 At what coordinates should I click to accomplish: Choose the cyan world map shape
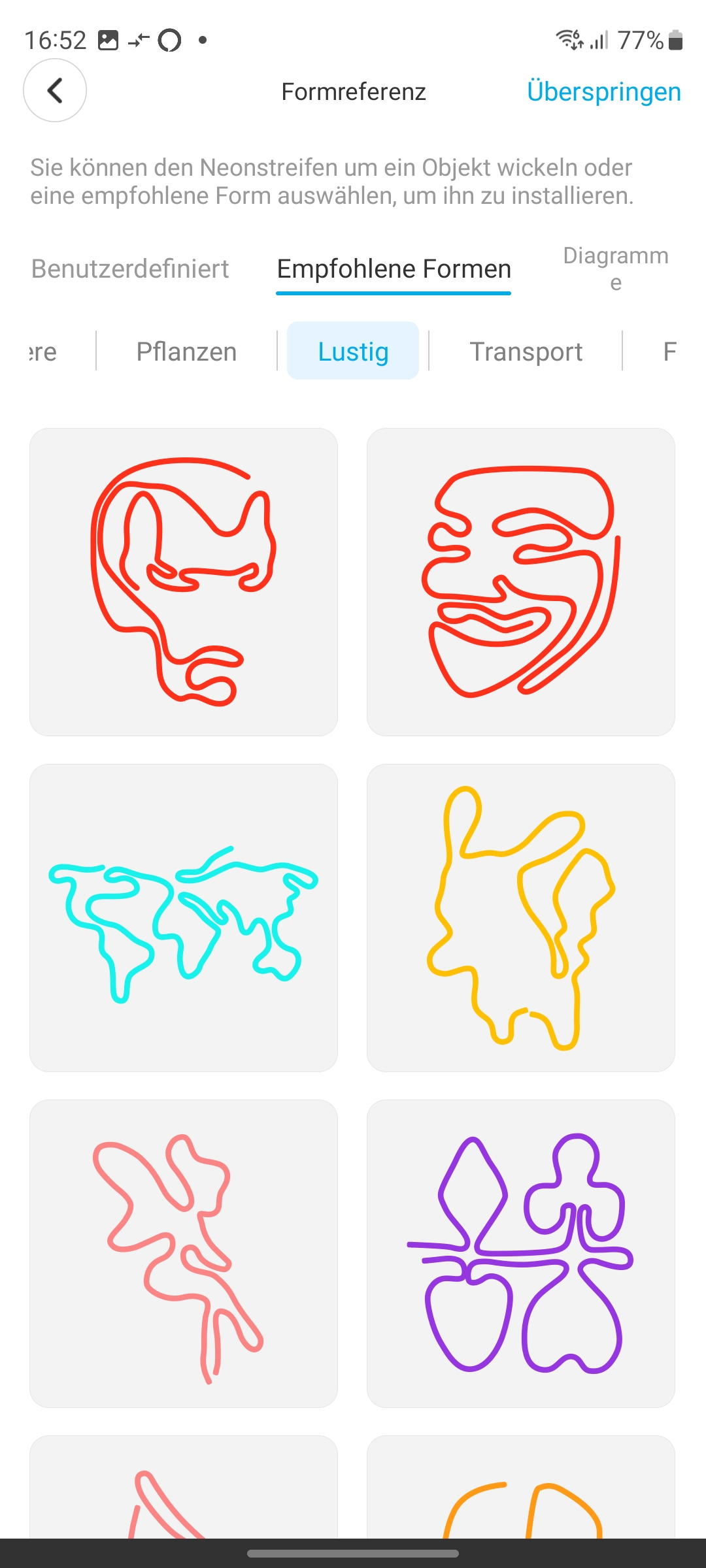click(x=184, y=918)
